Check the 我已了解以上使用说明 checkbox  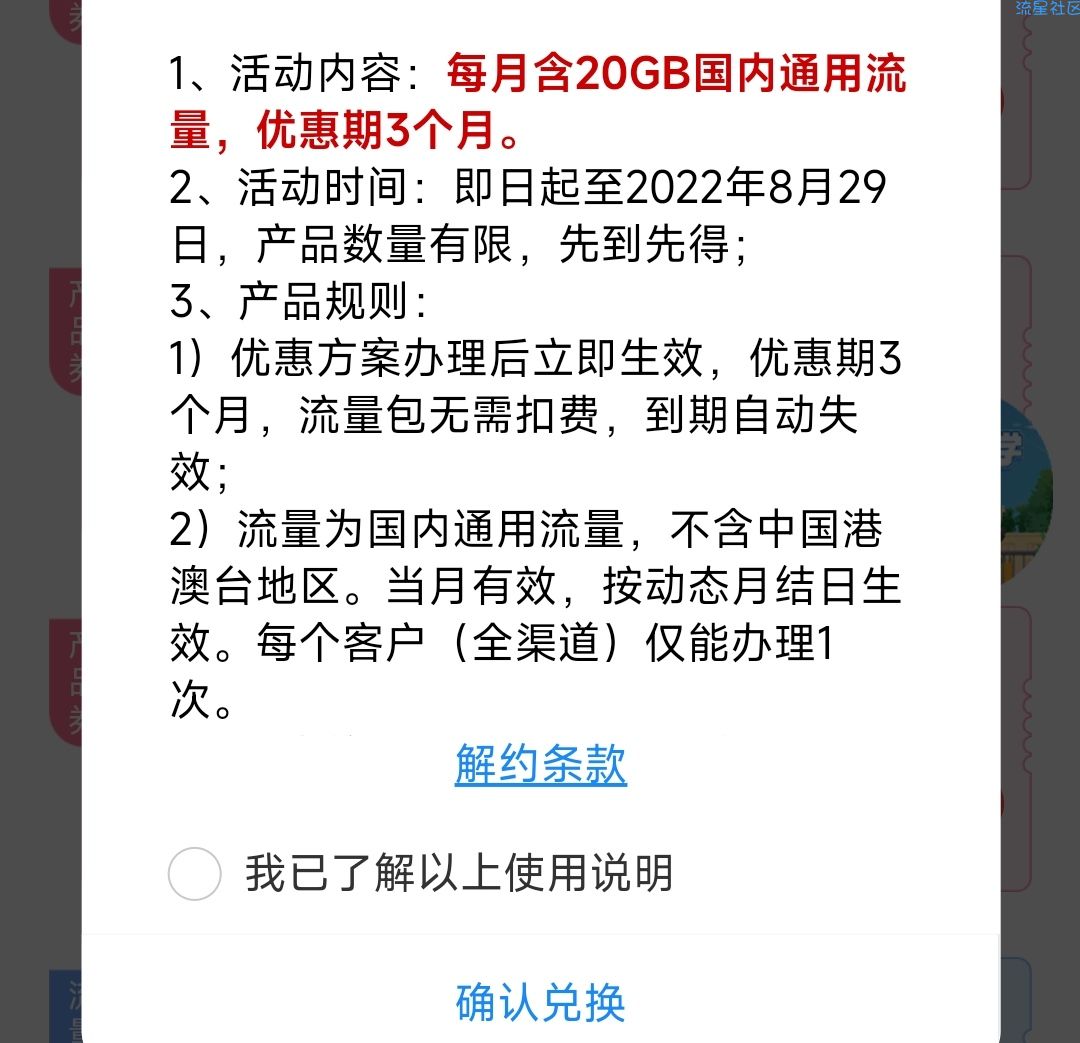[195, 874]
